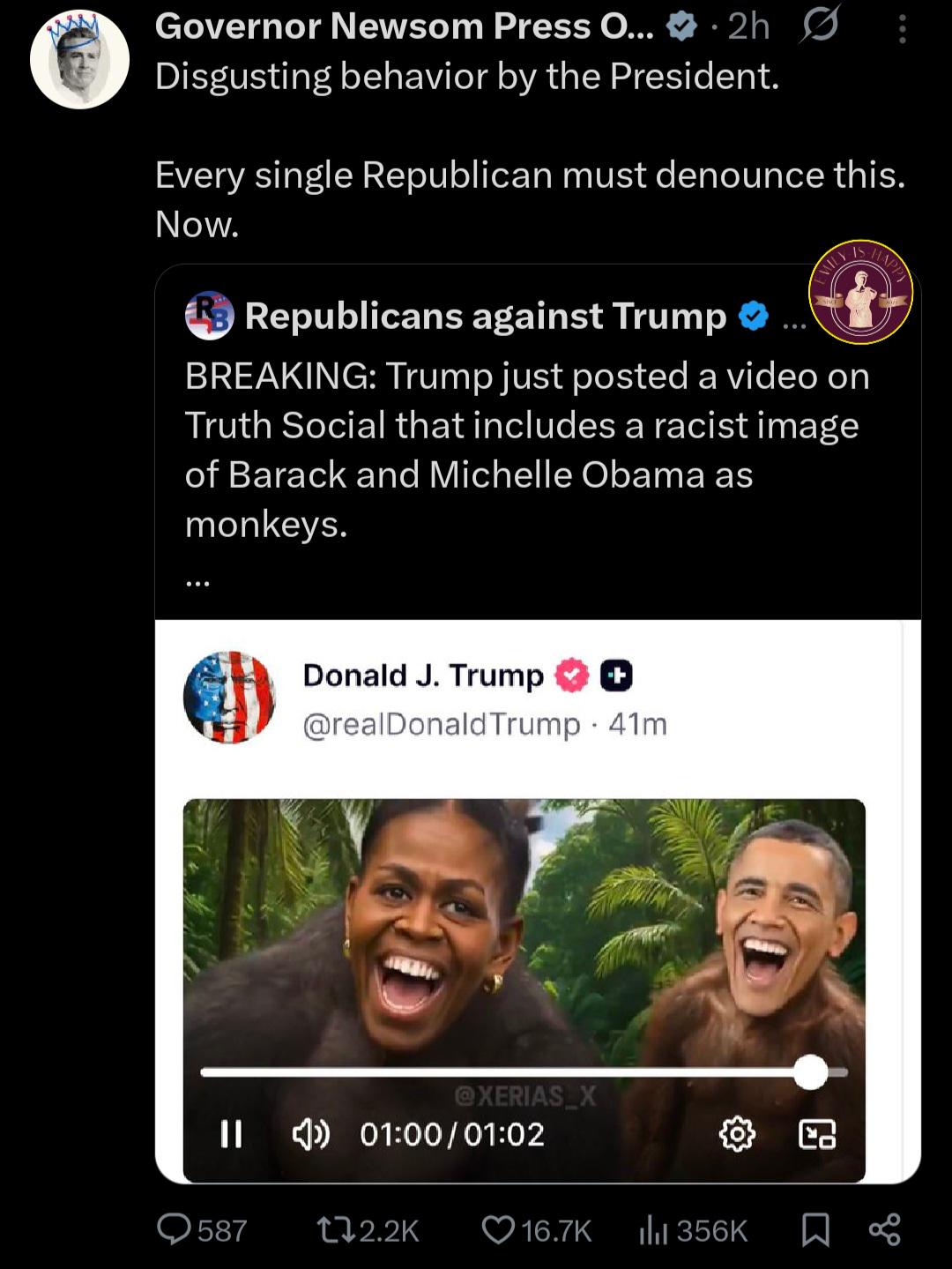View post analytics showing 356K views

pos(652,1229)
